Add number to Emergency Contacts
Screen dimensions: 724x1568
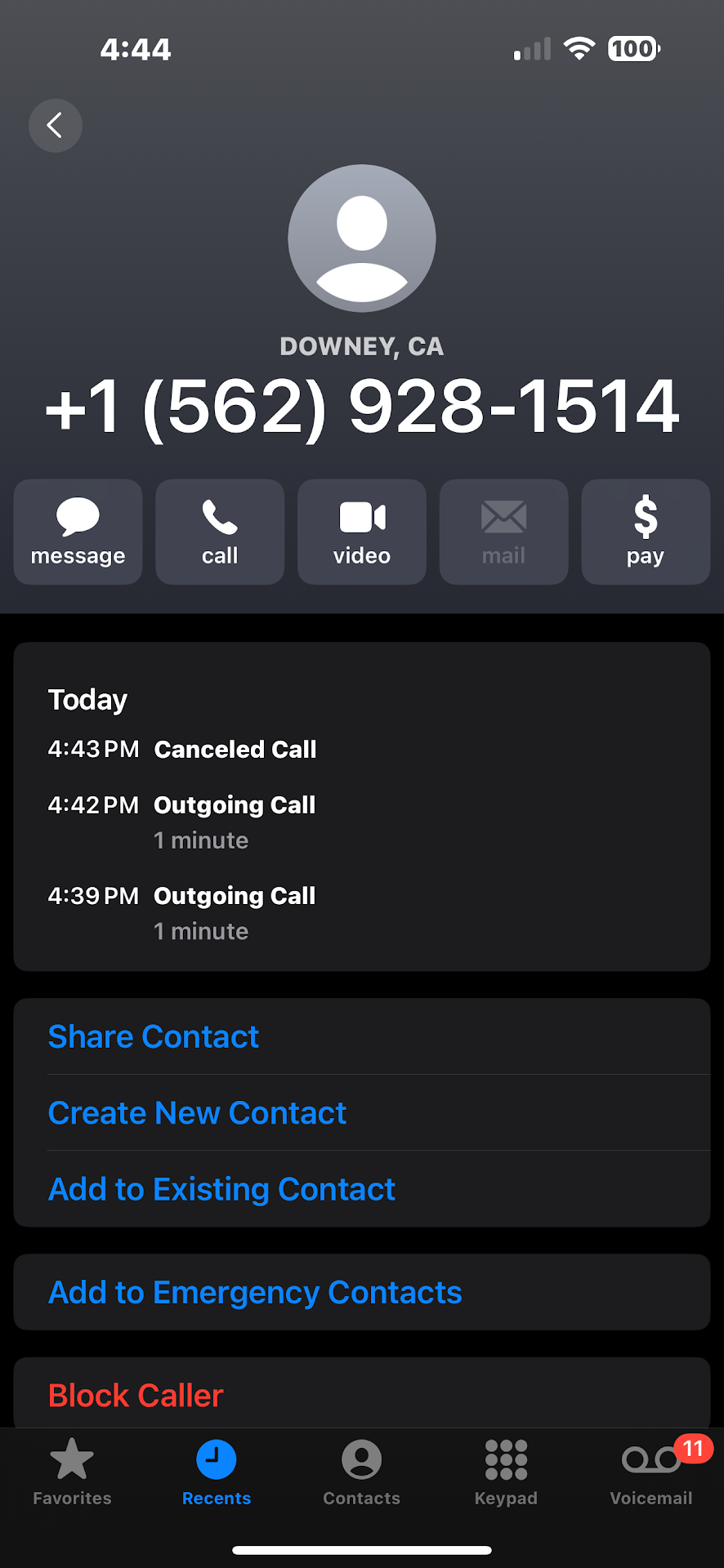click(255, 1292)
